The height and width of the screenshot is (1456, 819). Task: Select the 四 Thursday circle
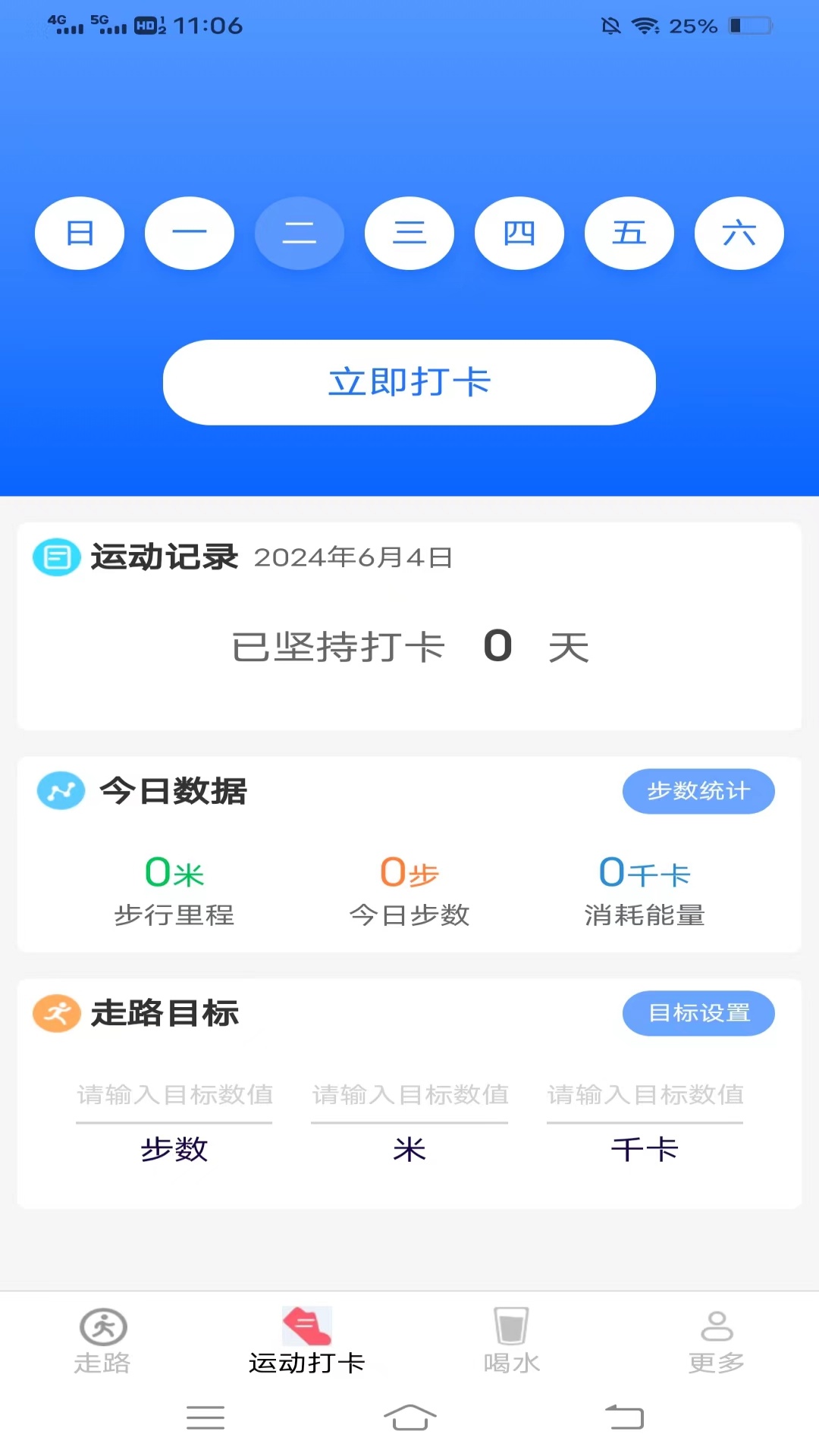coord(519,233)
